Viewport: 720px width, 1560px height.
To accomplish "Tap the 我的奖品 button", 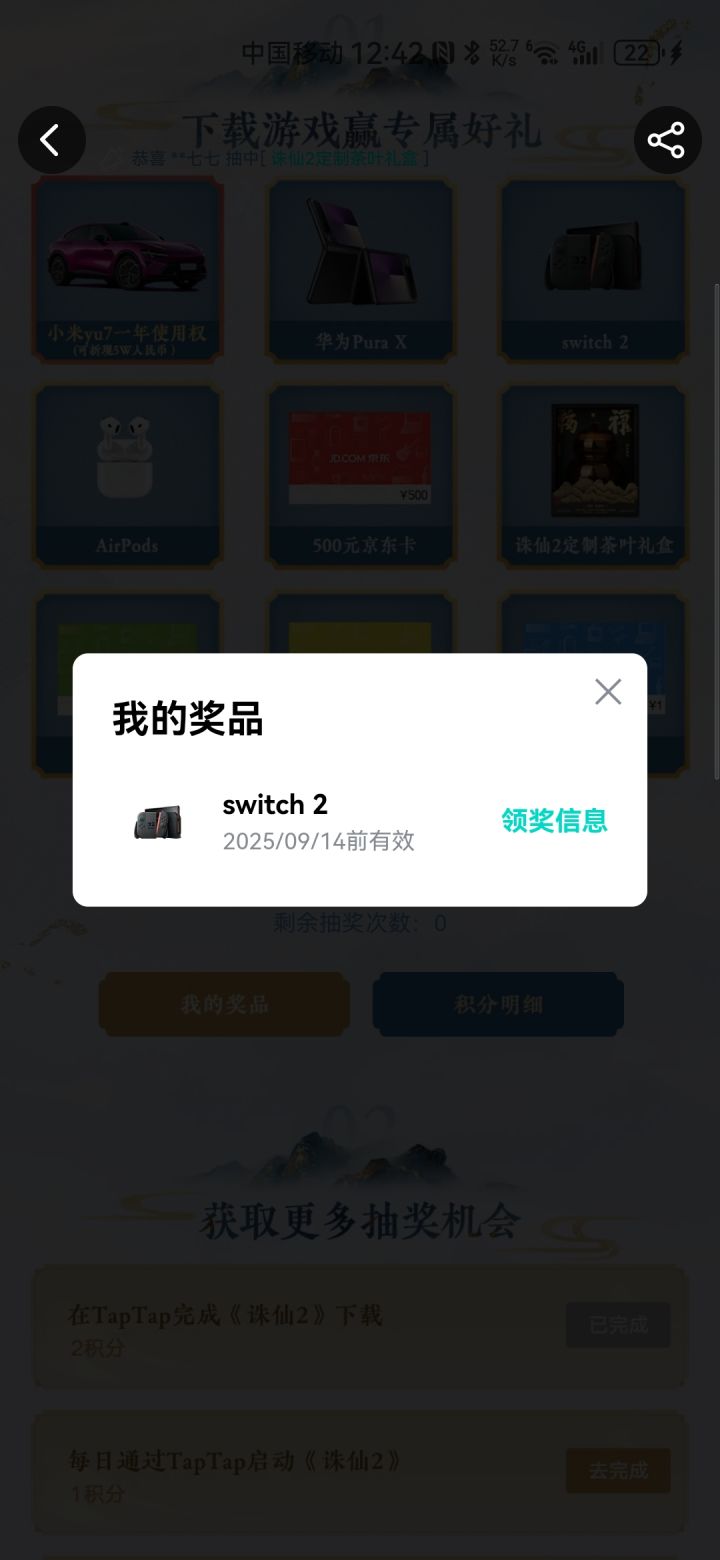I will click(224, 1004).
